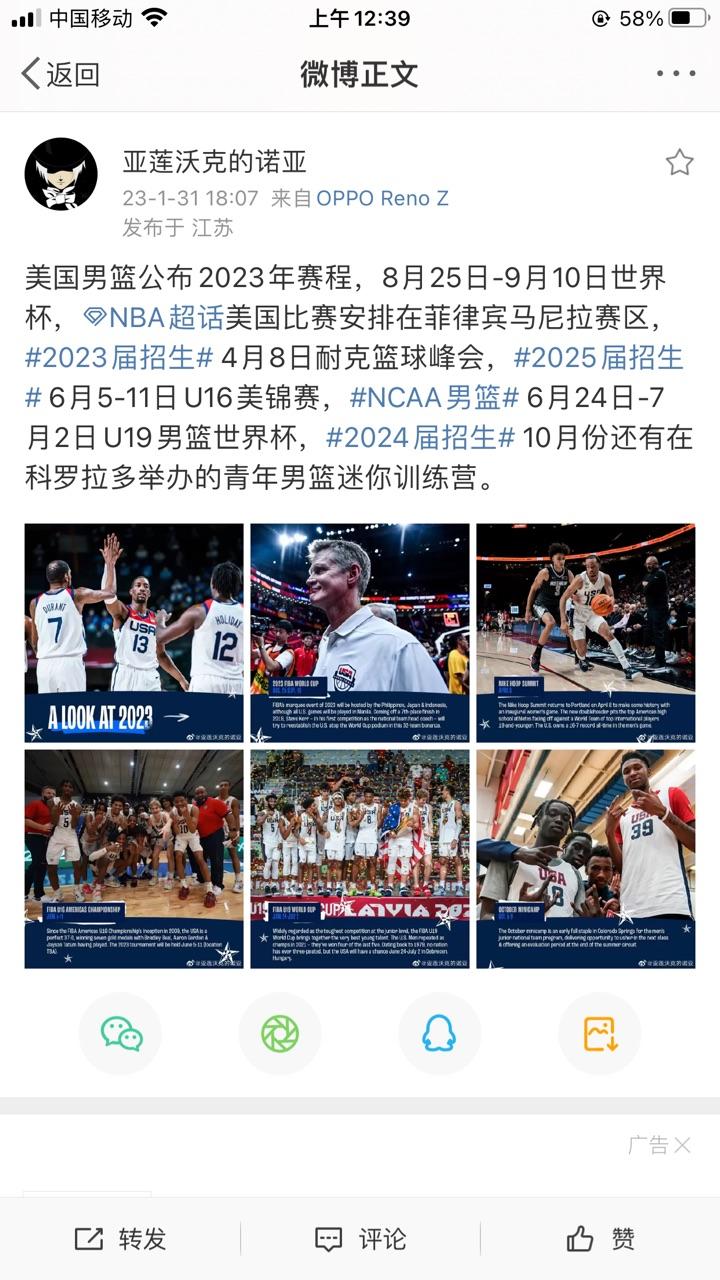Open comments via 评论
Screen dimensions: 720x1280
pyautogui.click(x=360, y=1239)
